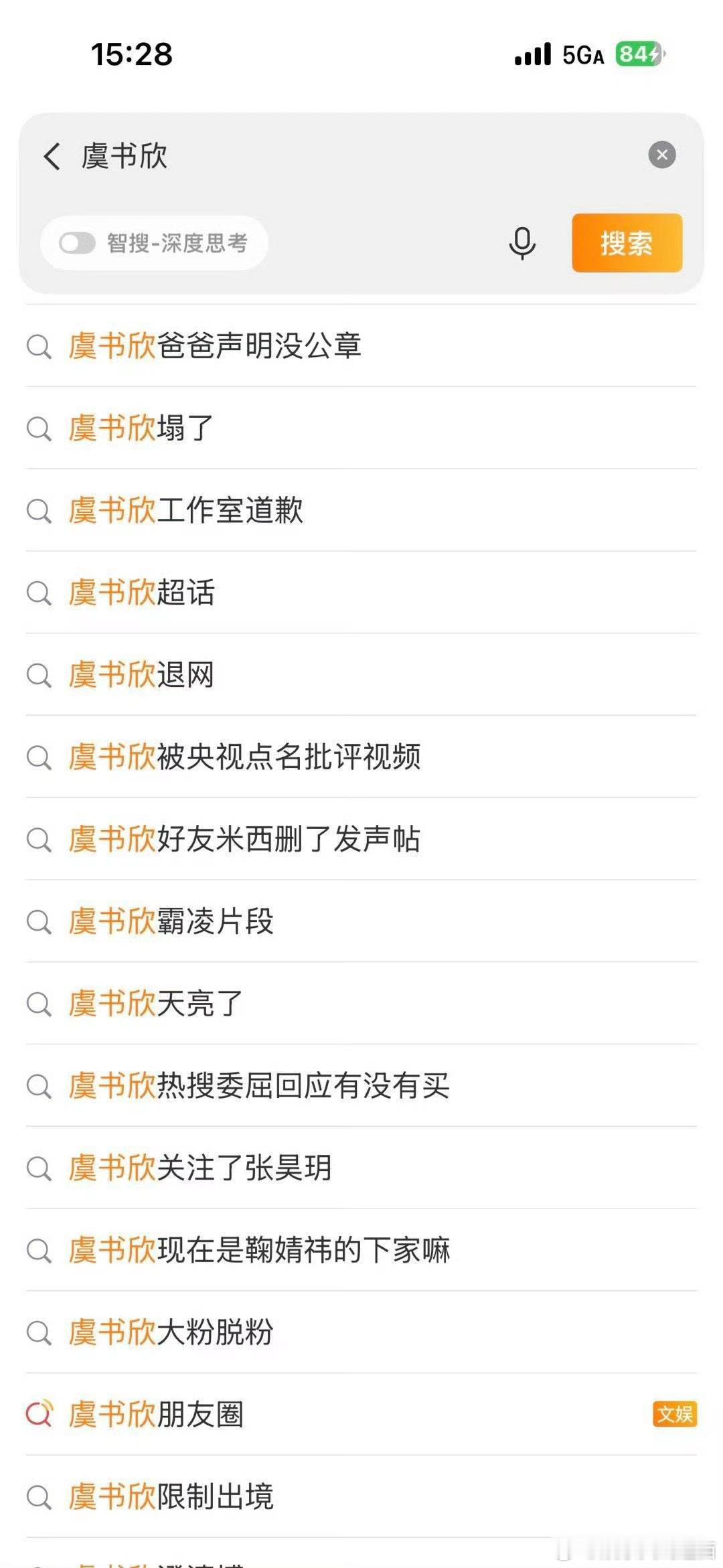Enable 智搜-深度思考 switch
723x1568 pixels.
click(x=78, y=243)
